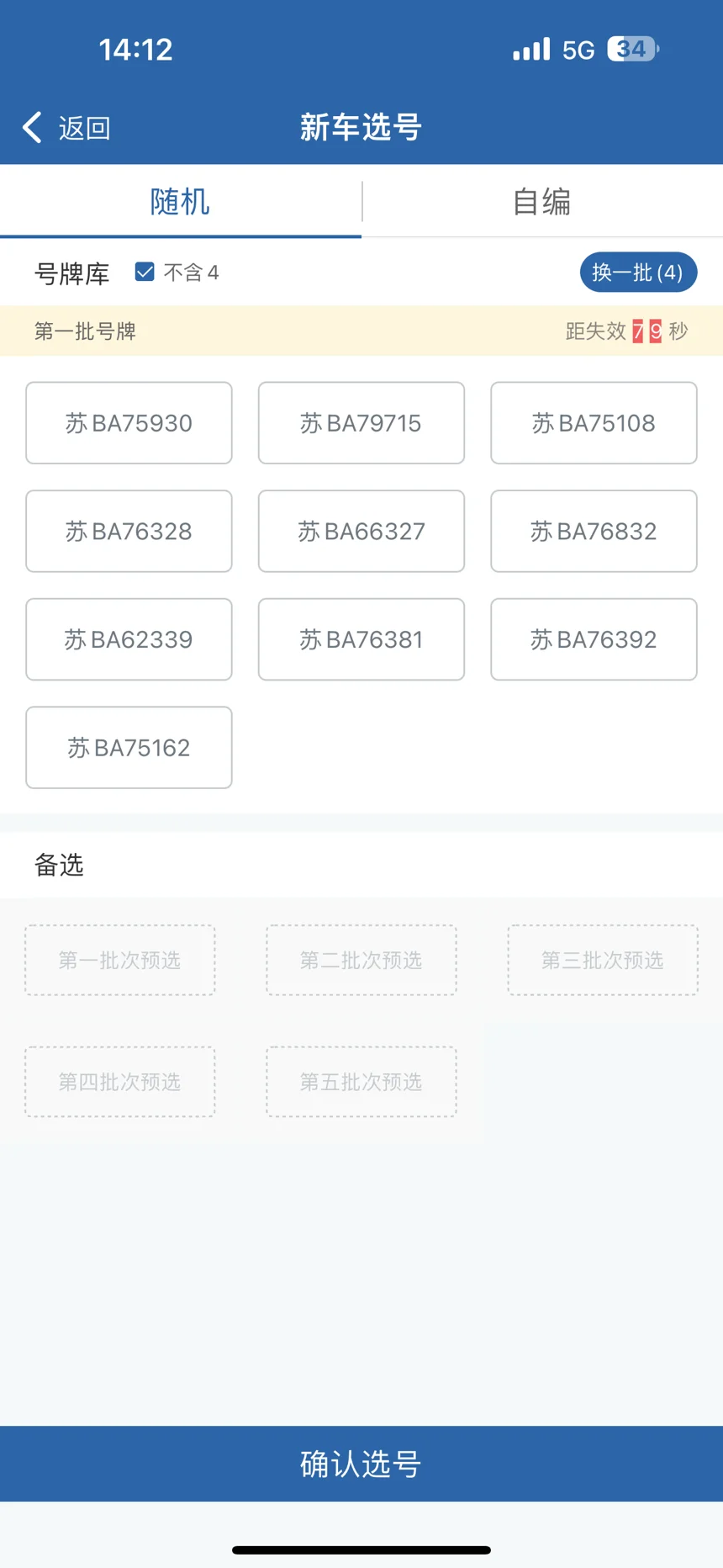Screen dimensions: 723x1568
Task: Pick plate 苏BA75108
Action: click(594, 423)
